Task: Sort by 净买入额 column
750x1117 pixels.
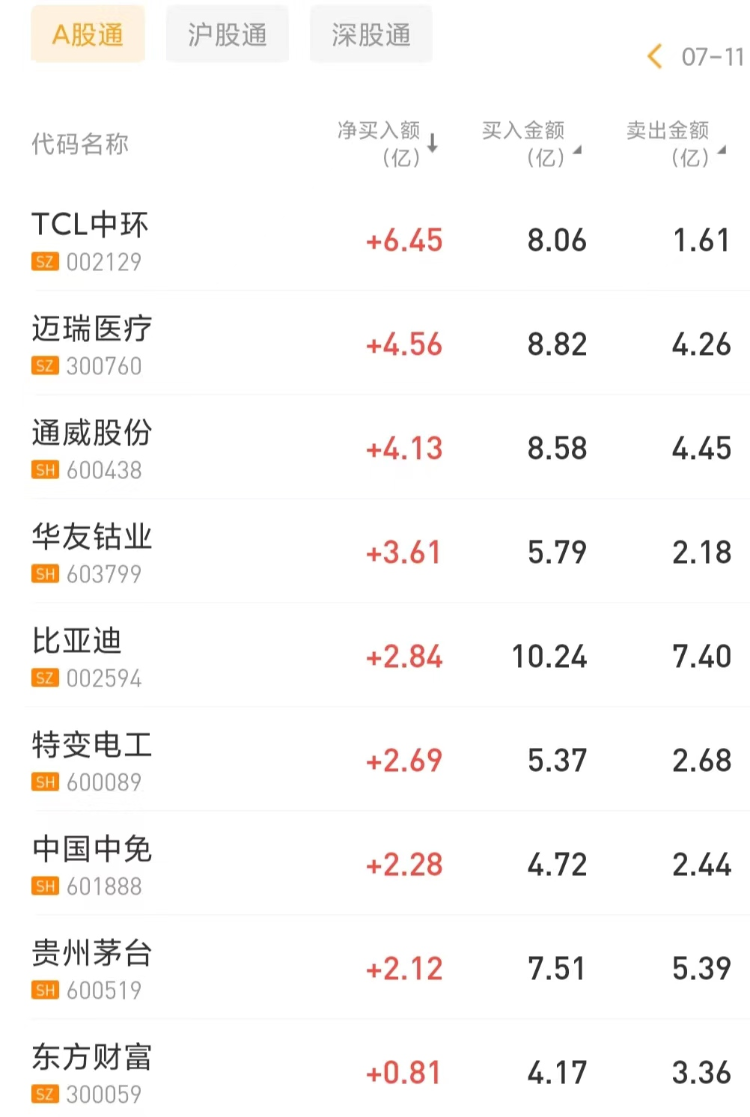Action: coord(388,143)
